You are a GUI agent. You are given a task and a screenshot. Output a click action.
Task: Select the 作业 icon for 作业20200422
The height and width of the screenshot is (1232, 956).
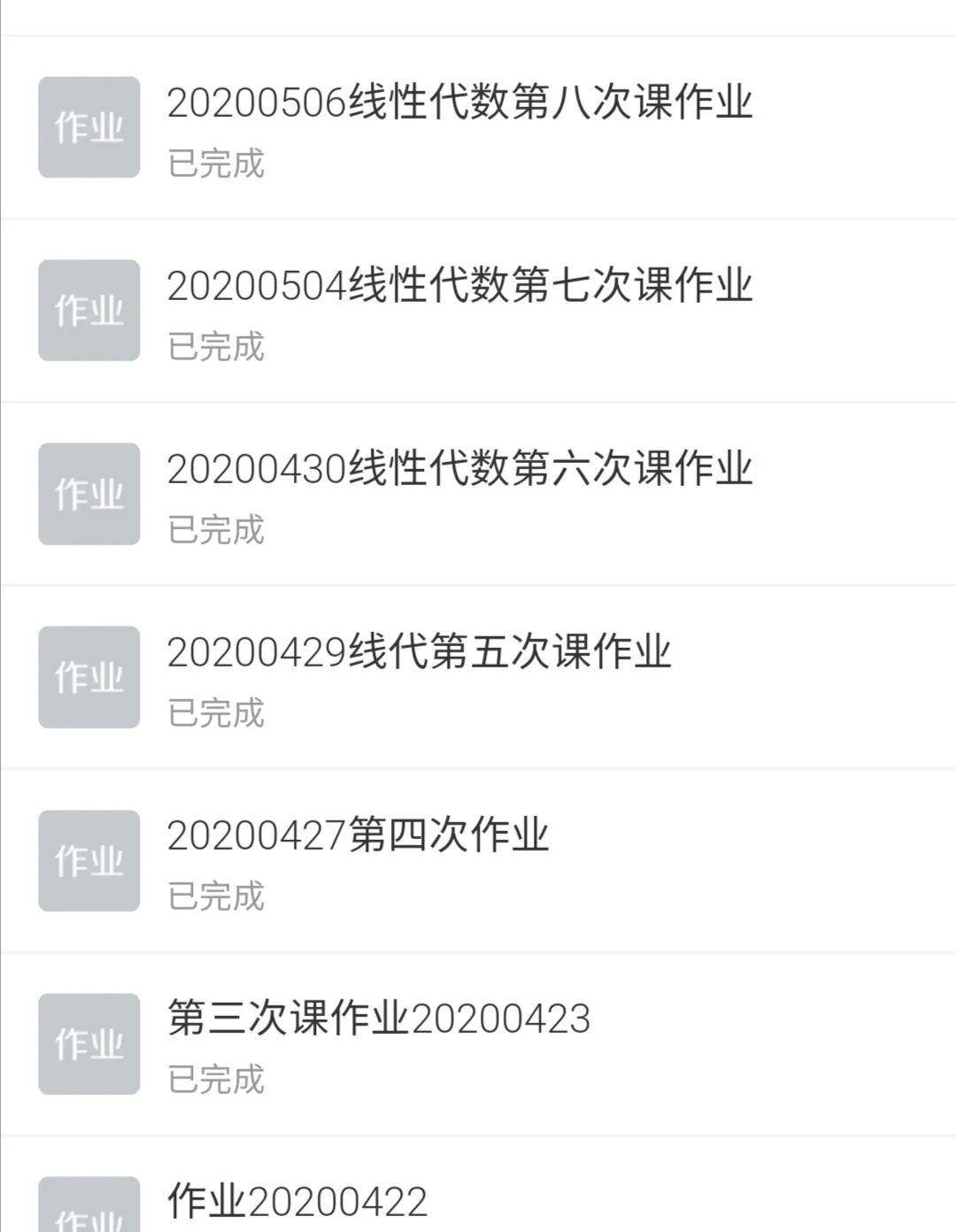(88, 1211)
